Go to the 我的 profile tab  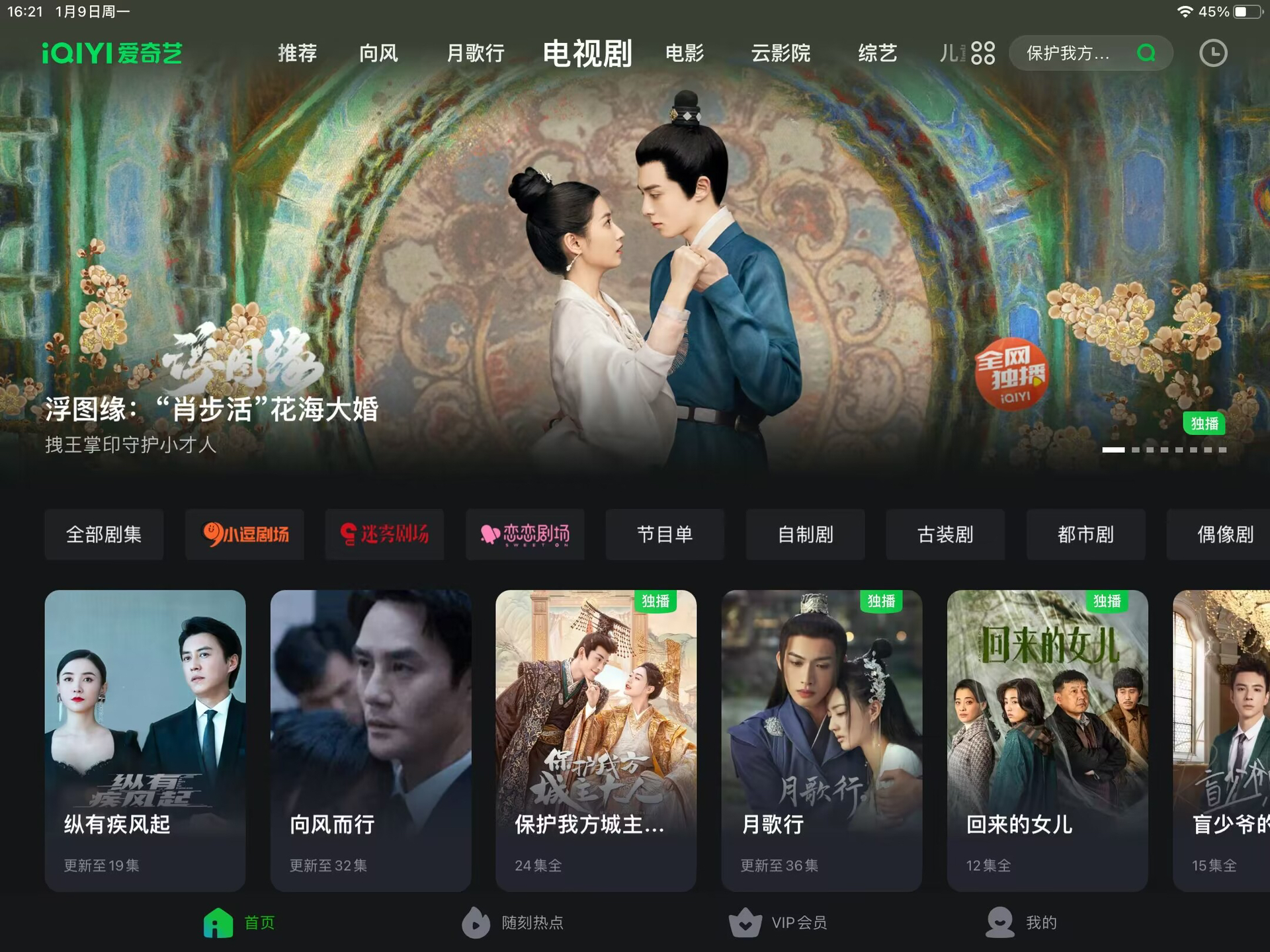pyautogui.click(x=1021, y=922)
